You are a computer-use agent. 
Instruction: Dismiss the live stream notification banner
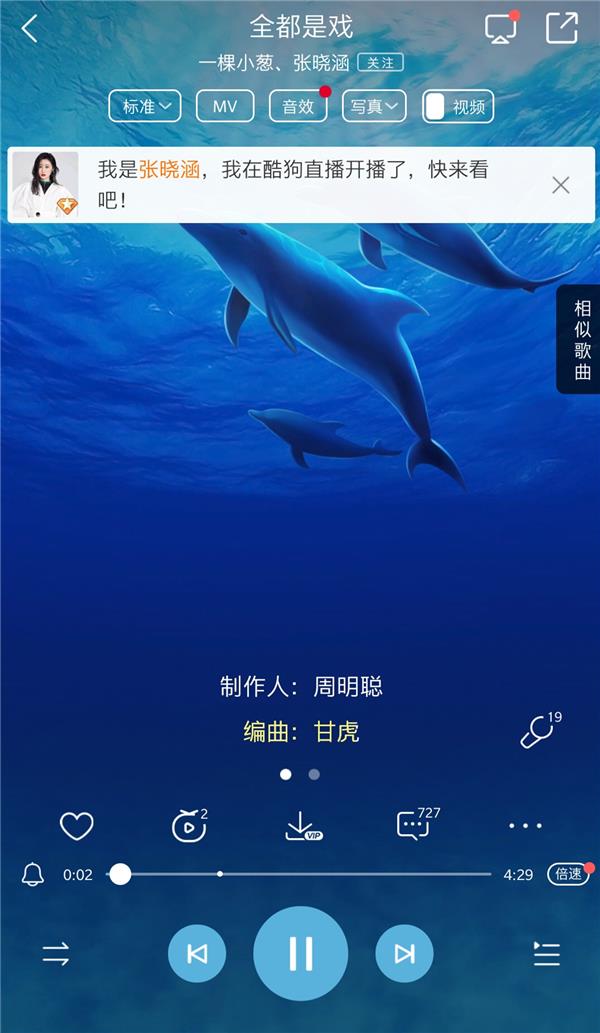(x=560, y=185)
